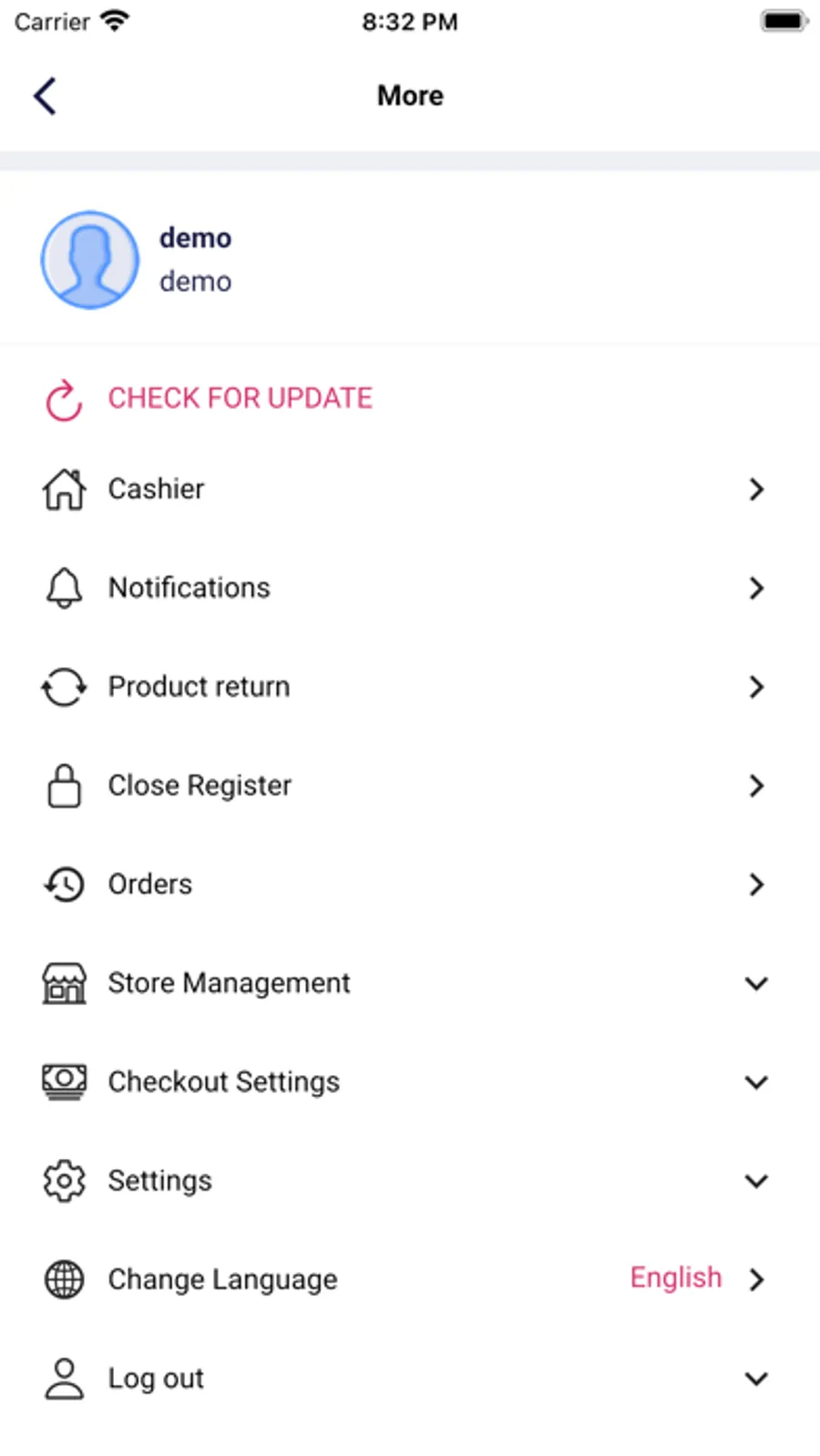This screenshot has width=820, height=1456.
Task: Expand the Log out section
Action: [756, 1378]
